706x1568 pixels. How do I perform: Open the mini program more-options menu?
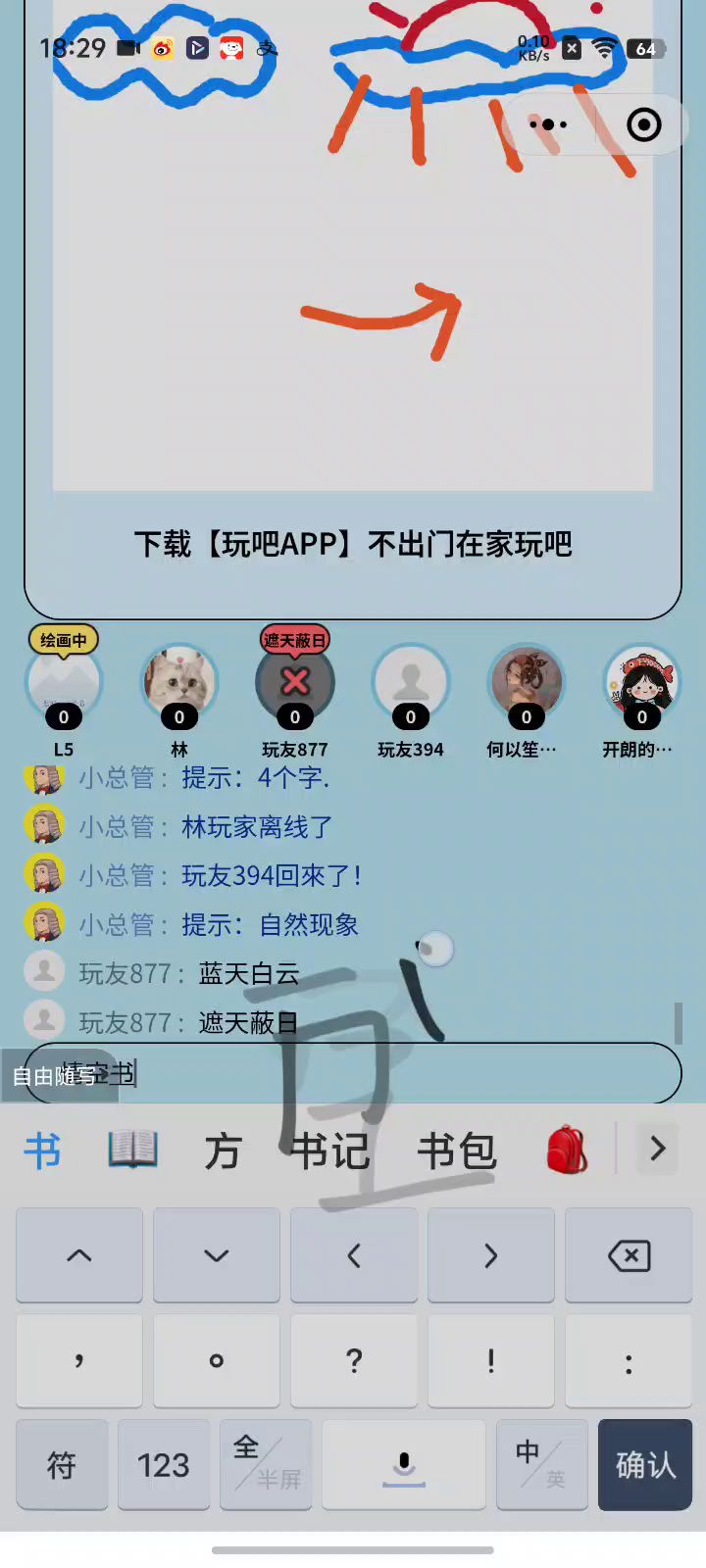[x=548, y=124]
